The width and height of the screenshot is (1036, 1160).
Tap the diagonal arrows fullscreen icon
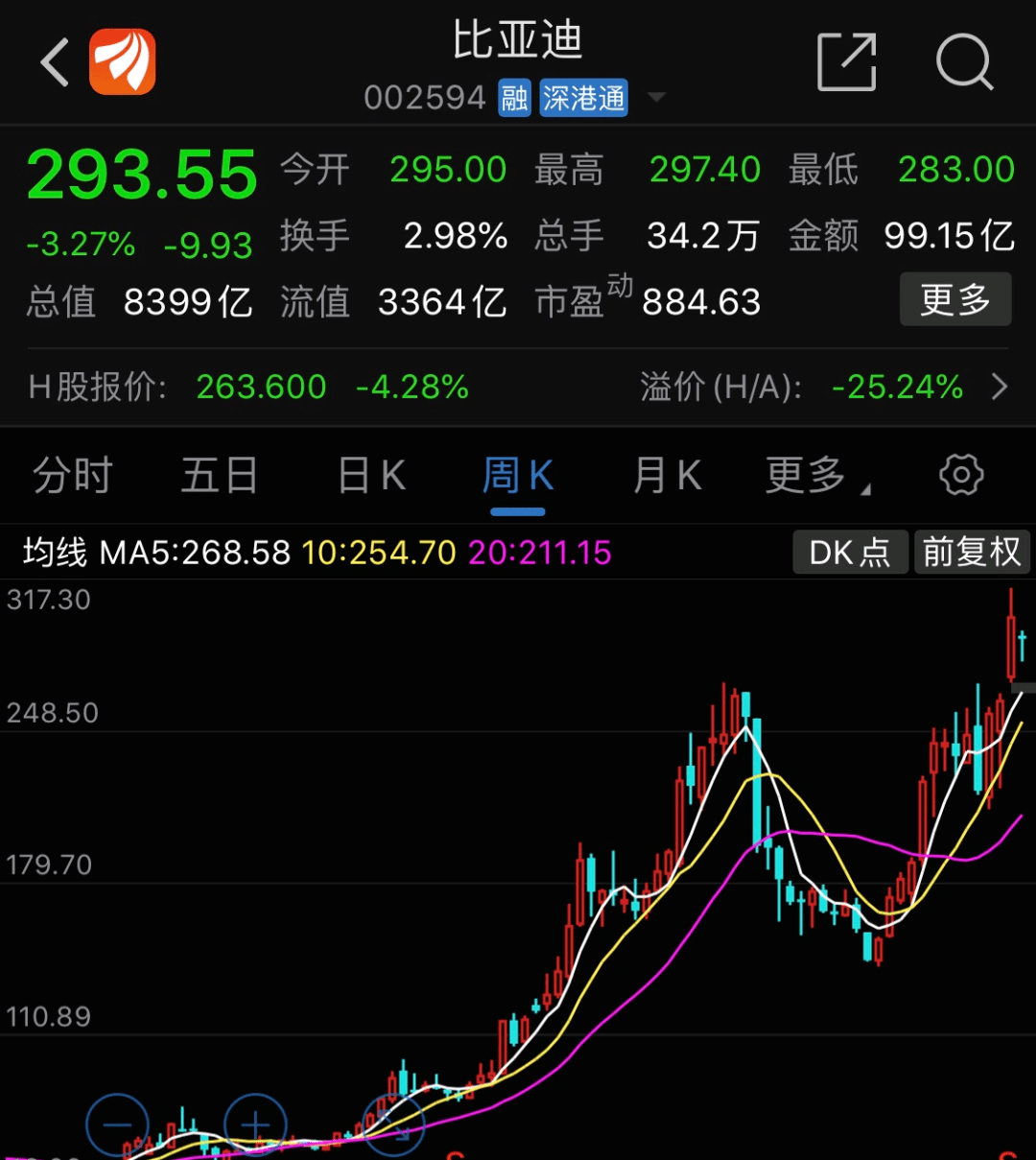[x=393, y=1124]
